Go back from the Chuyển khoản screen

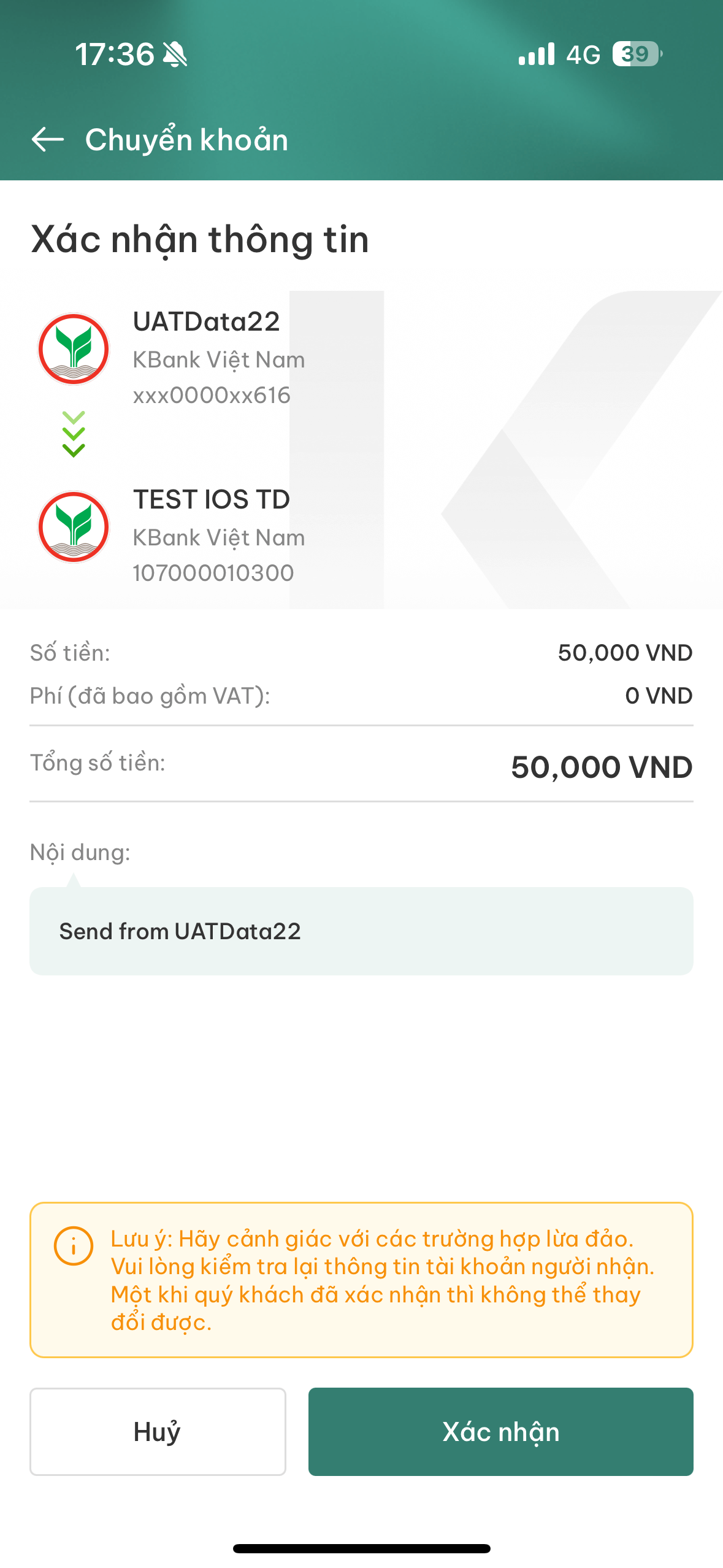(48, 139)
